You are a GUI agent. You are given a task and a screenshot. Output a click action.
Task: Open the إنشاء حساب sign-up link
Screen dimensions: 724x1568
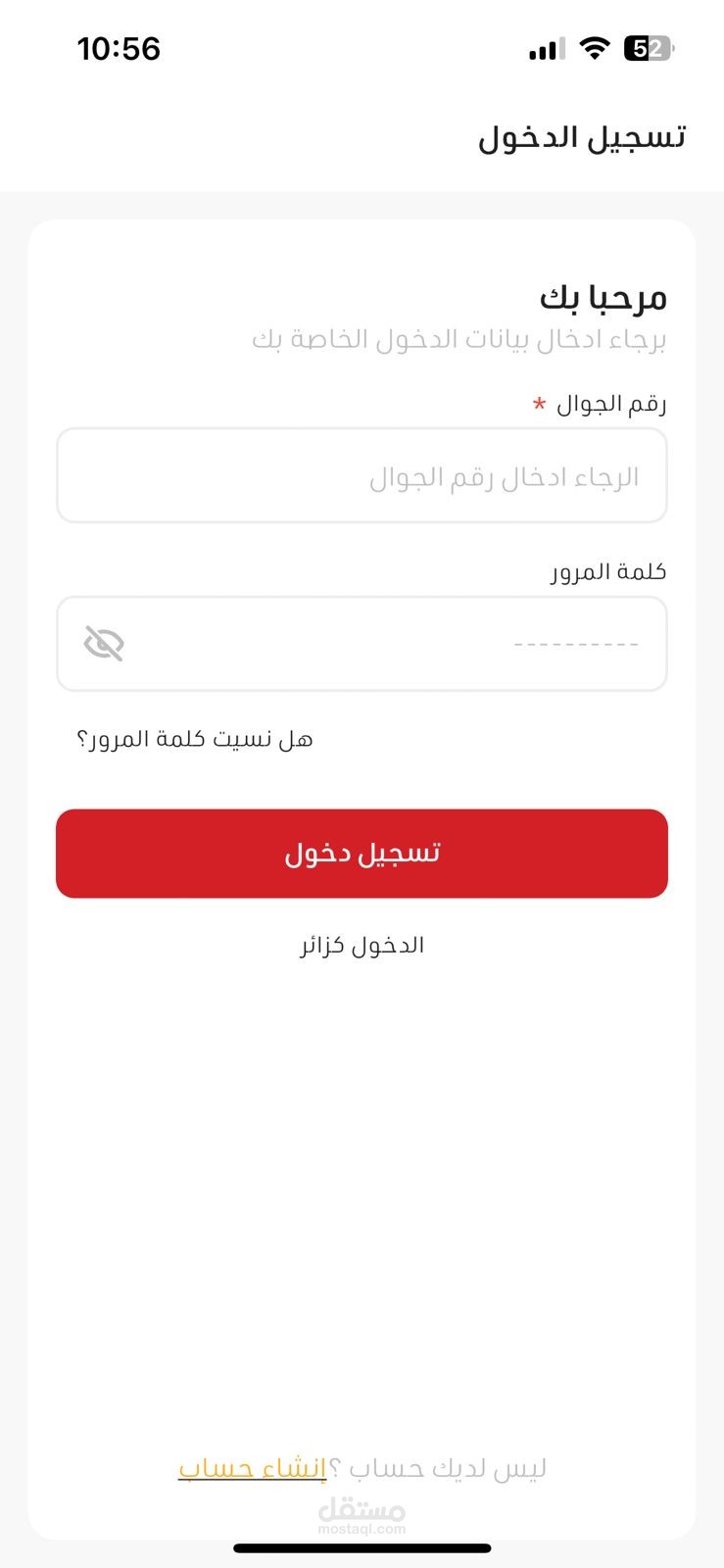pos(253,1468)
